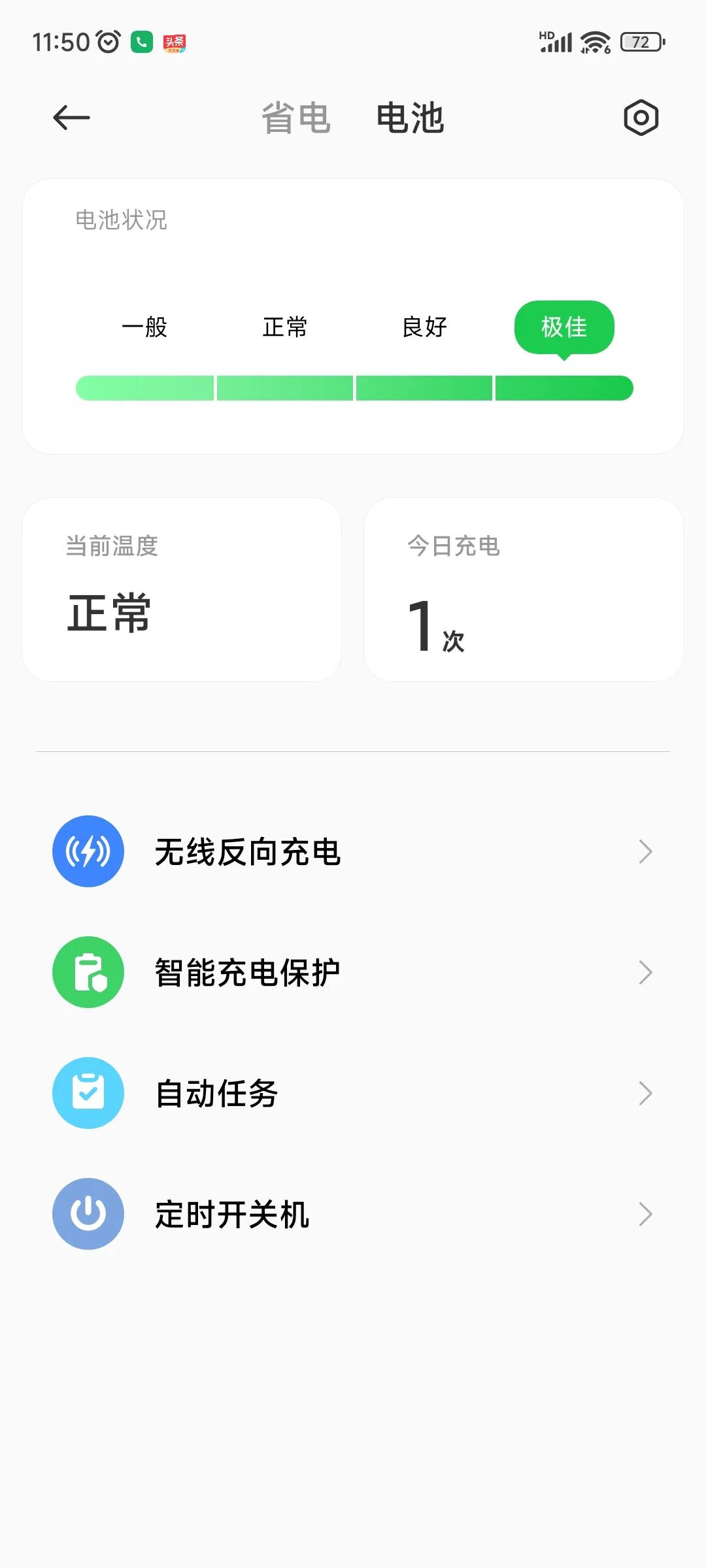The image size is (706, 1568).
Task: Tap the smart charging protection battery icon
Action: pyautogui.click(x=88, y=972)
